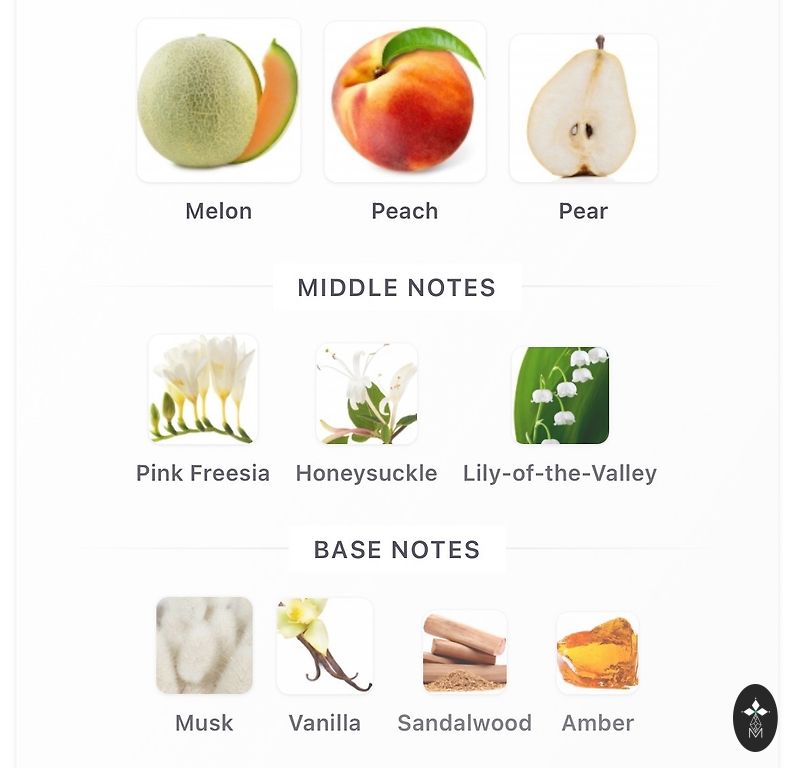Image resolution: width=794 pixels, height=768 pixels.
Task: View the Pink Freesia note
Action: [203, 390]
